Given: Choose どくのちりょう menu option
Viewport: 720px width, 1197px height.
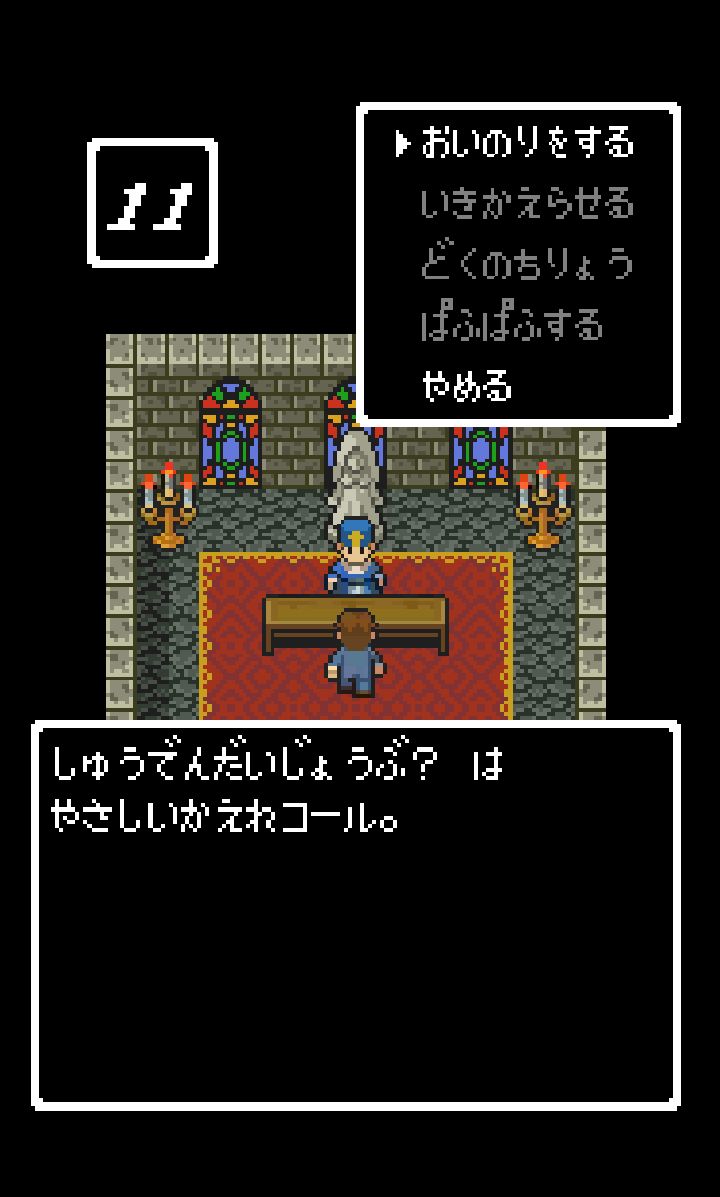Looking at the screenshot, I should point(526,265).
